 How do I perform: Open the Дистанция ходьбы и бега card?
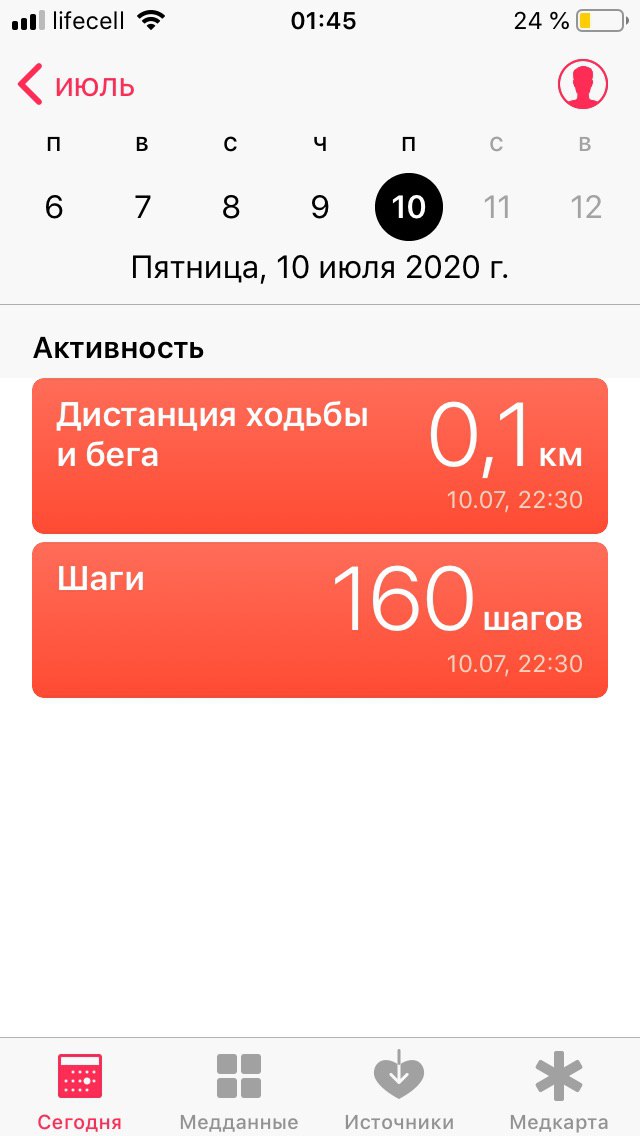coord(320,456)
